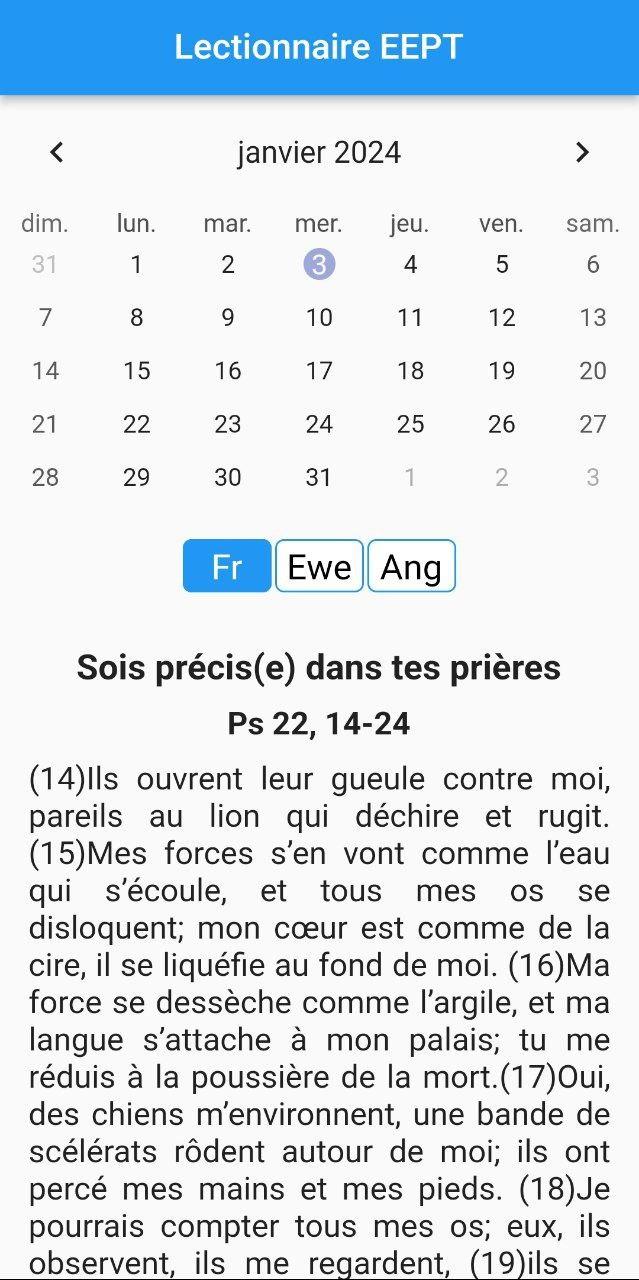Go to the next month
Screen dimensions: 639x1280
[582, 152]
